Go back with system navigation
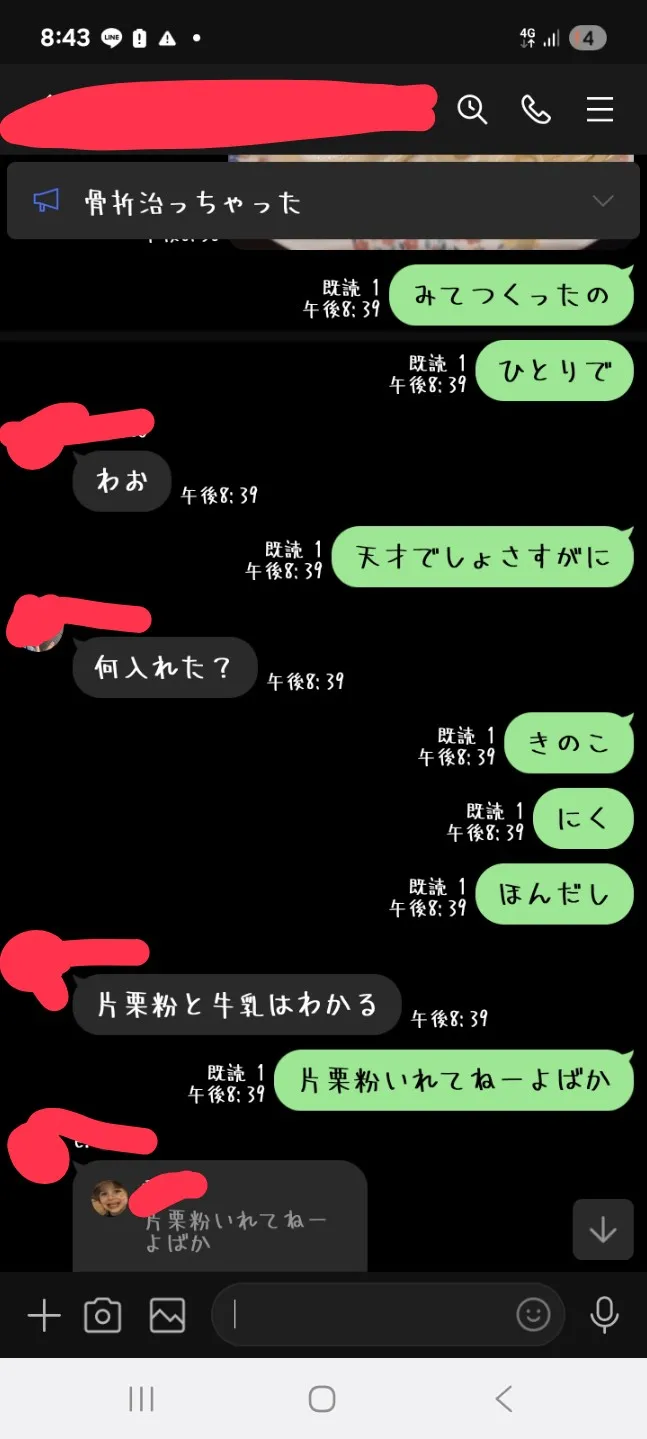Viewport: 647px width, 1439px height. click(504, 1398)
